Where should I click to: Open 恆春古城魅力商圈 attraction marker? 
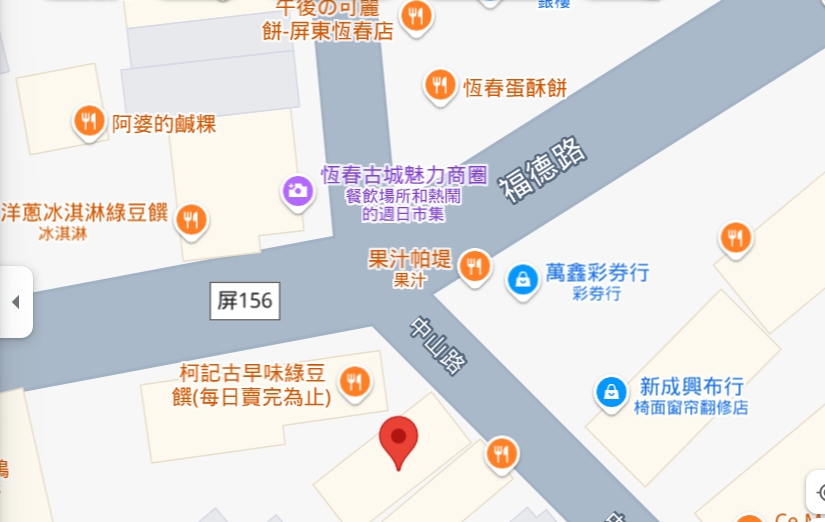click(x=297, y=190)
